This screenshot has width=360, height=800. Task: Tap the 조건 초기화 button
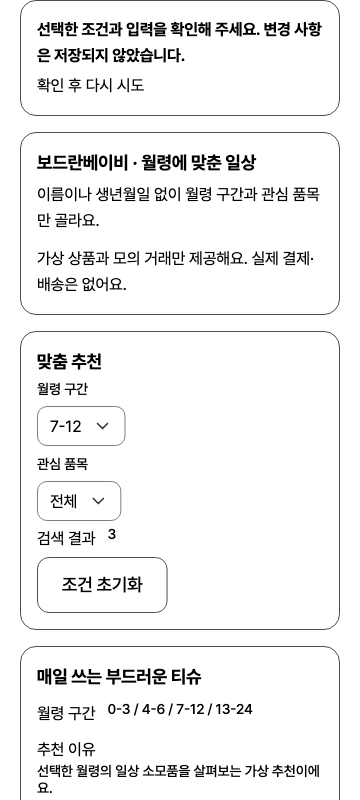pos(102,585)
